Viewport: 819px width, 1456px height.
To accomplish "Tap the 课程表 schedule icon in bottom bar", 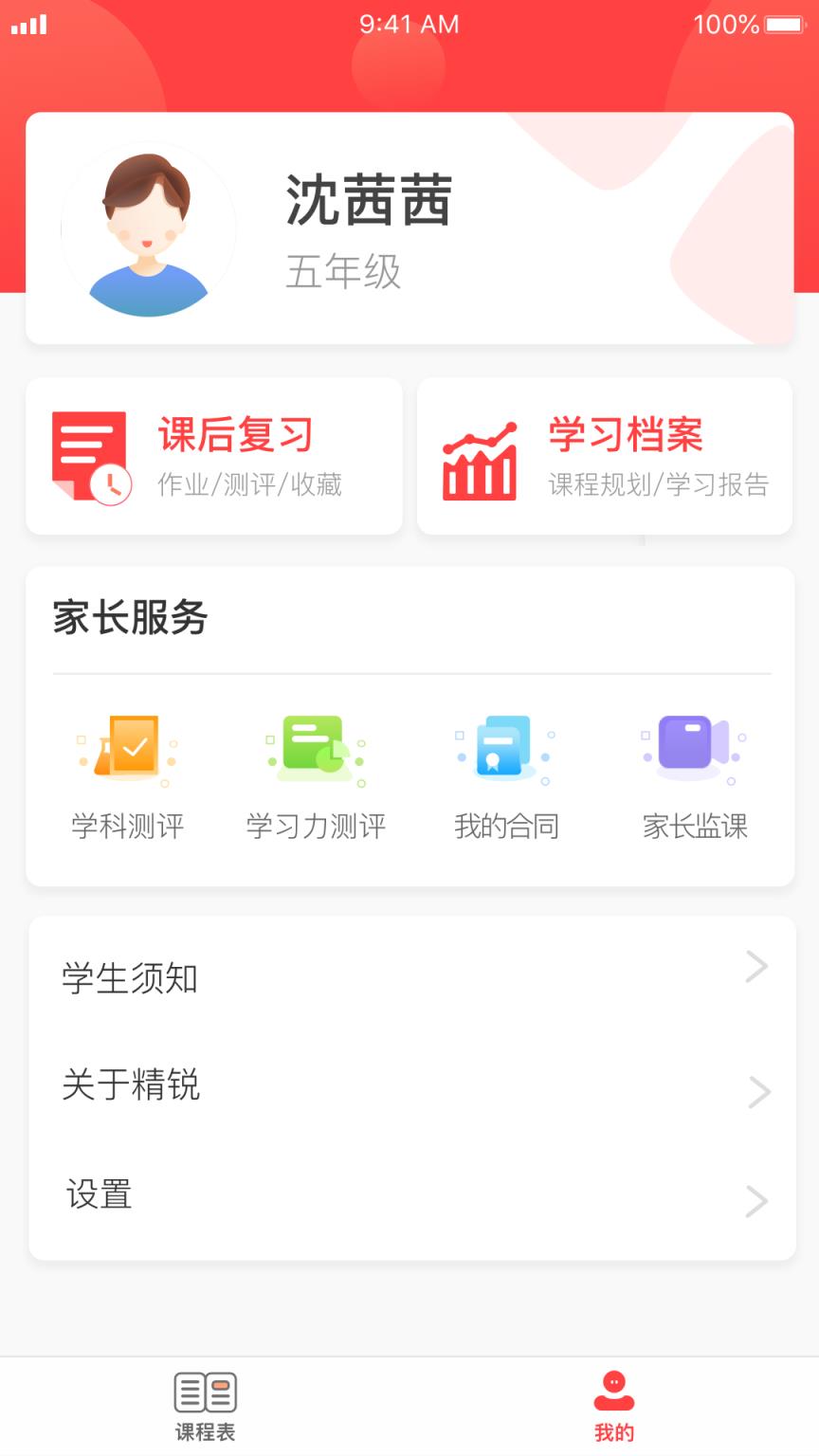I will pyautogui.click(x=204, y=1393).
